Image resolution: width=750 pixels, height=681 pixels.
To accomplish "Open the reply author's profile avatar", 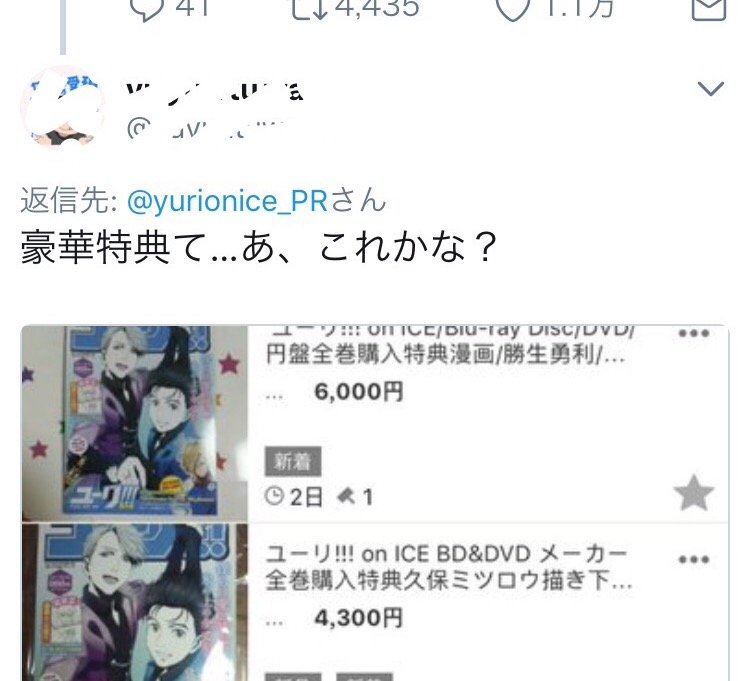I will (63, 108).
